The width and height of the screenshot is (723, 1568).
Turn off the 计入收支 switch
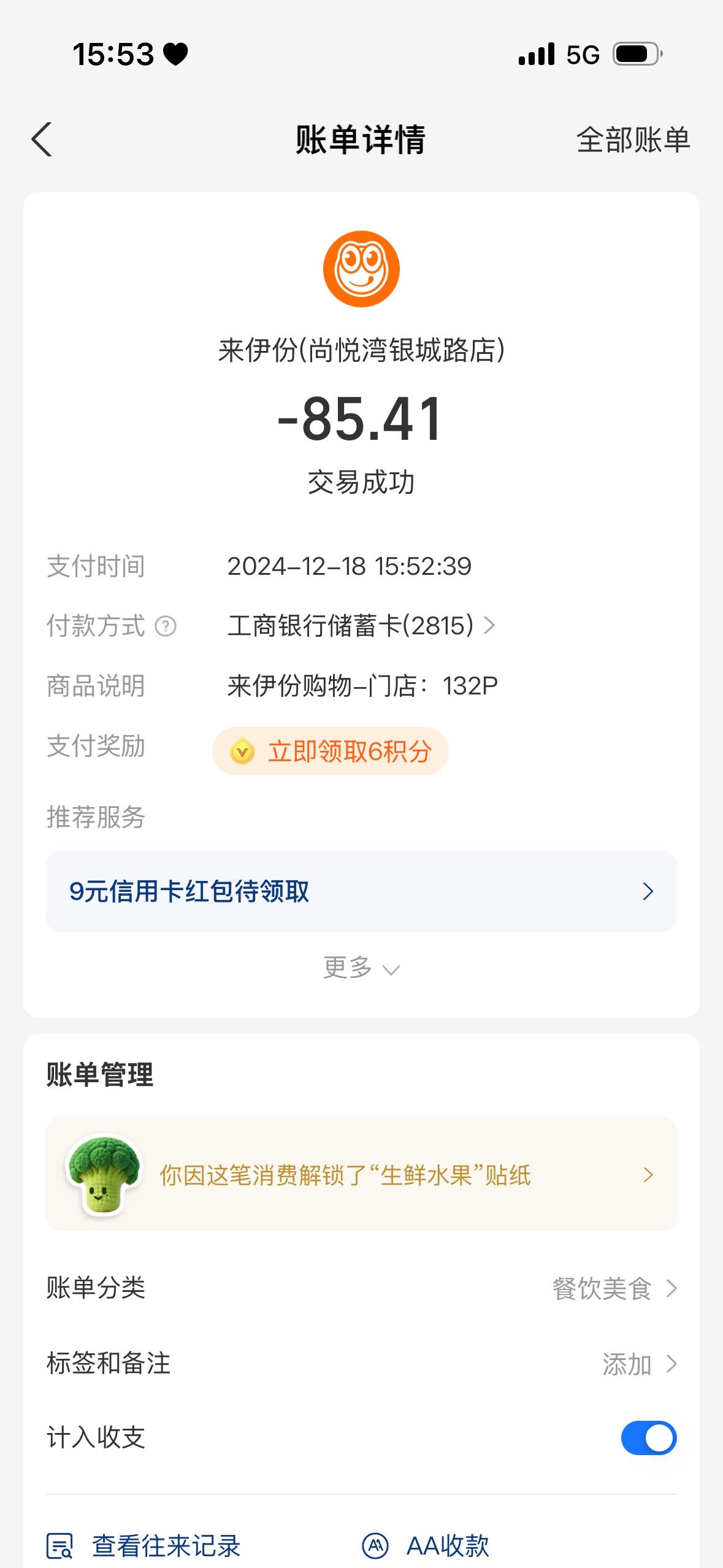(648, 1438)
